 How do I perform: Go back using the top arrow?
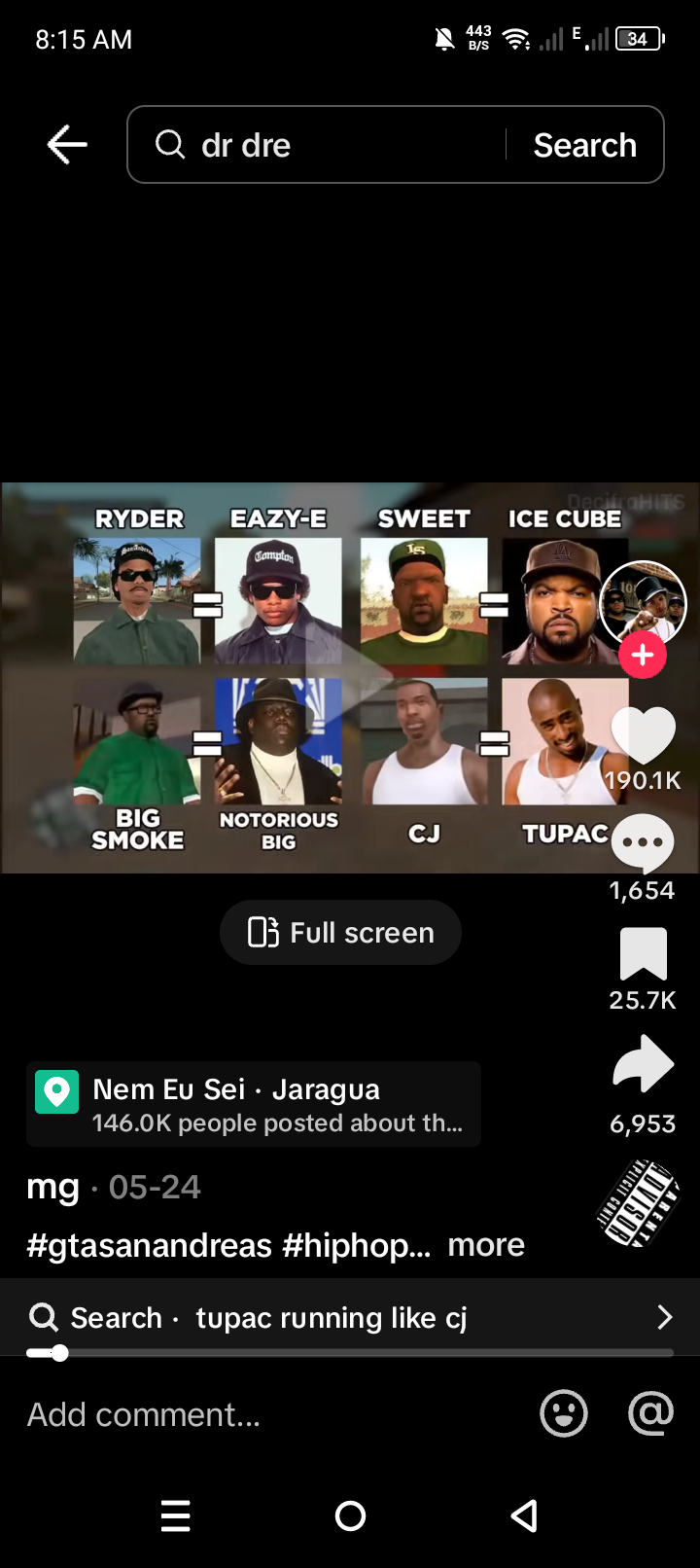pos(67,145)
